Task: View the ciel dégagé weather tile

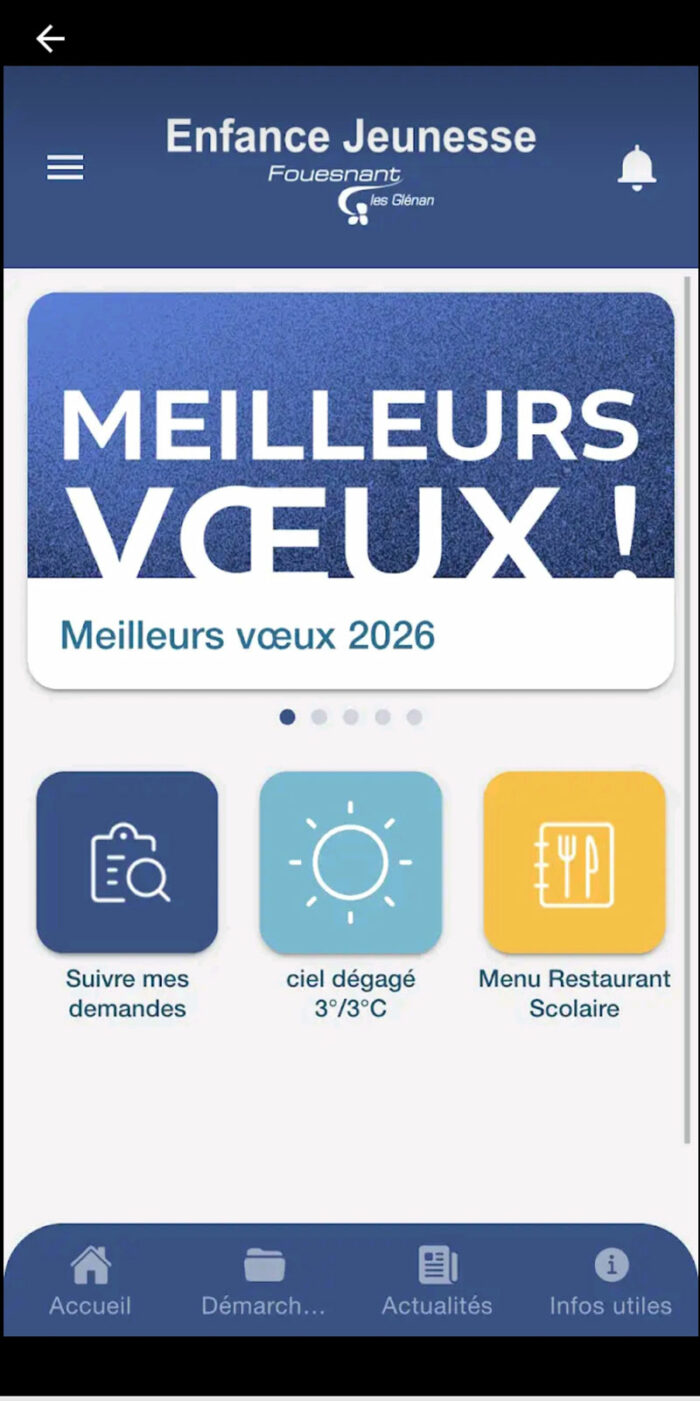Action: (350, 862)
